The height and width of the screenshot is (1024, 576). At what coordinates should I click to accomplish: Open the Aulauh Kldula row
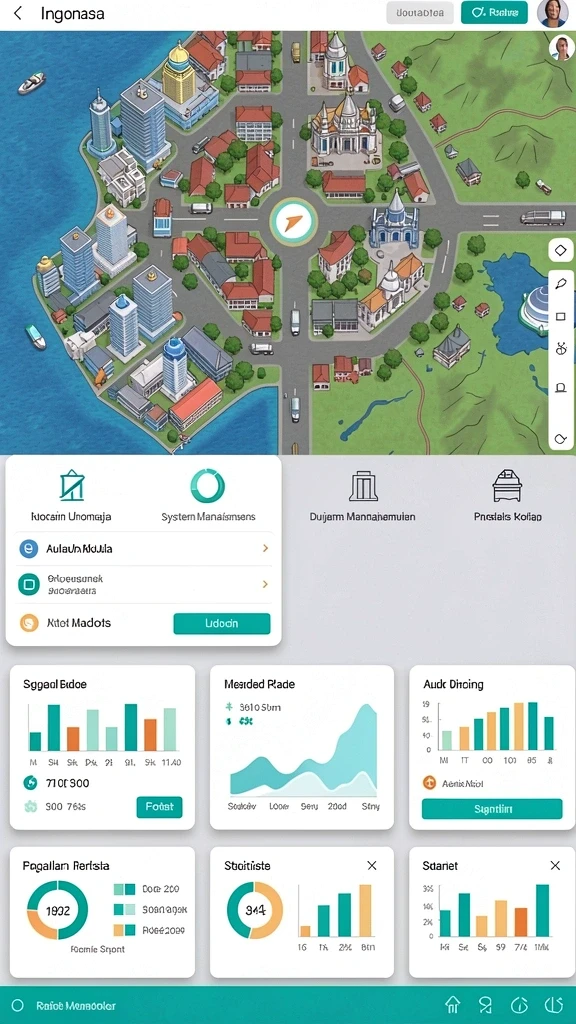coord(144,549)
